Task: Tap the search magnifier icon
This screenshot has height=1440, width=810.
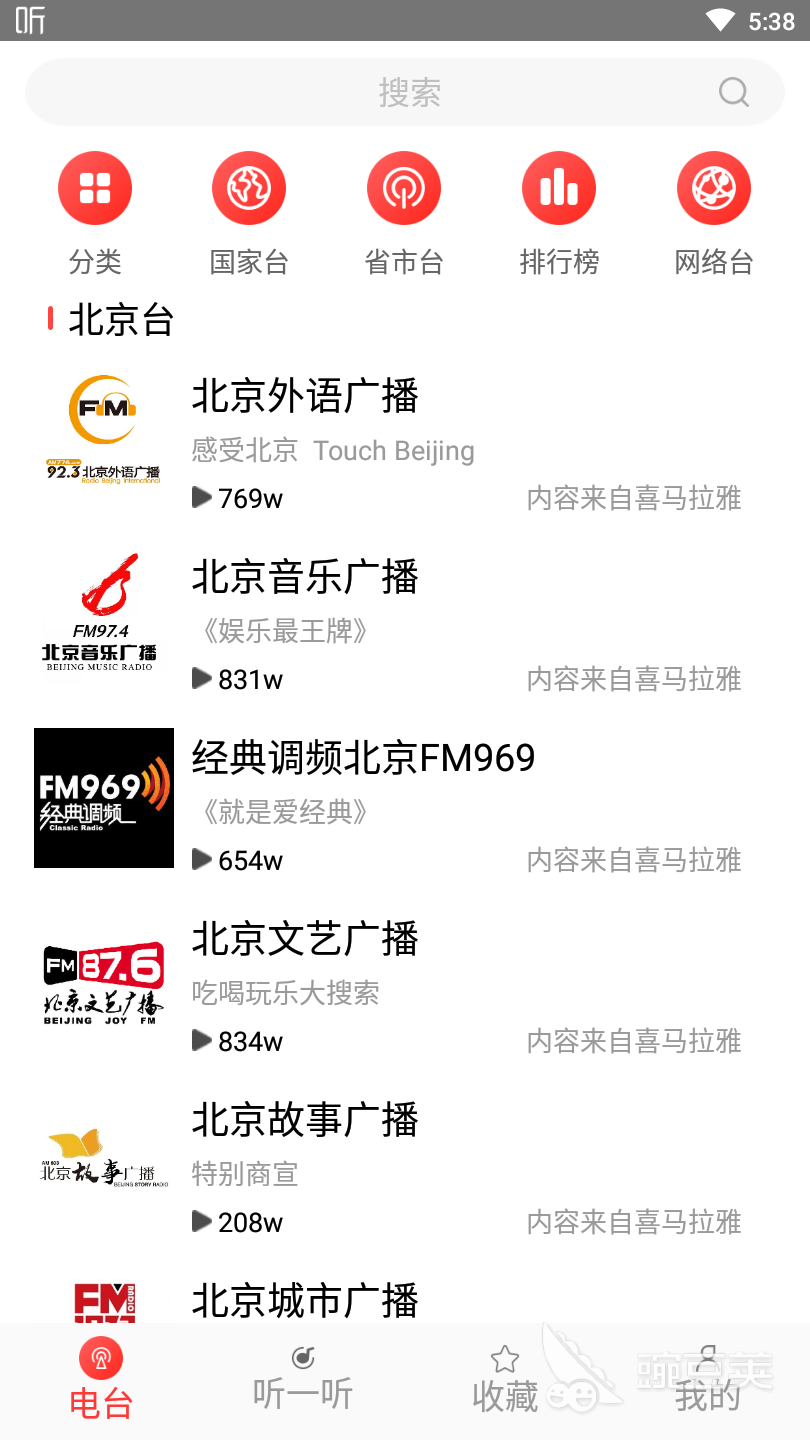Action: 733,92
